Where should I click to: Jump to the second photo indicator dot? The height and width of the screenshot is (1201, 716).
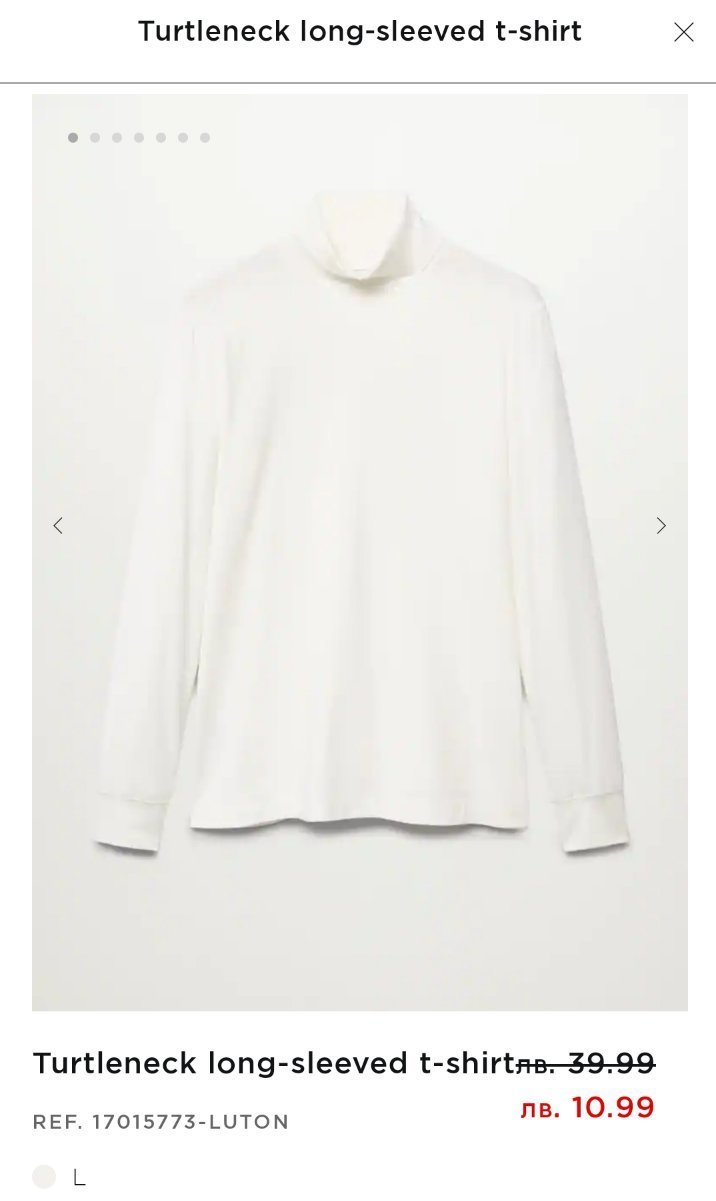95,138
